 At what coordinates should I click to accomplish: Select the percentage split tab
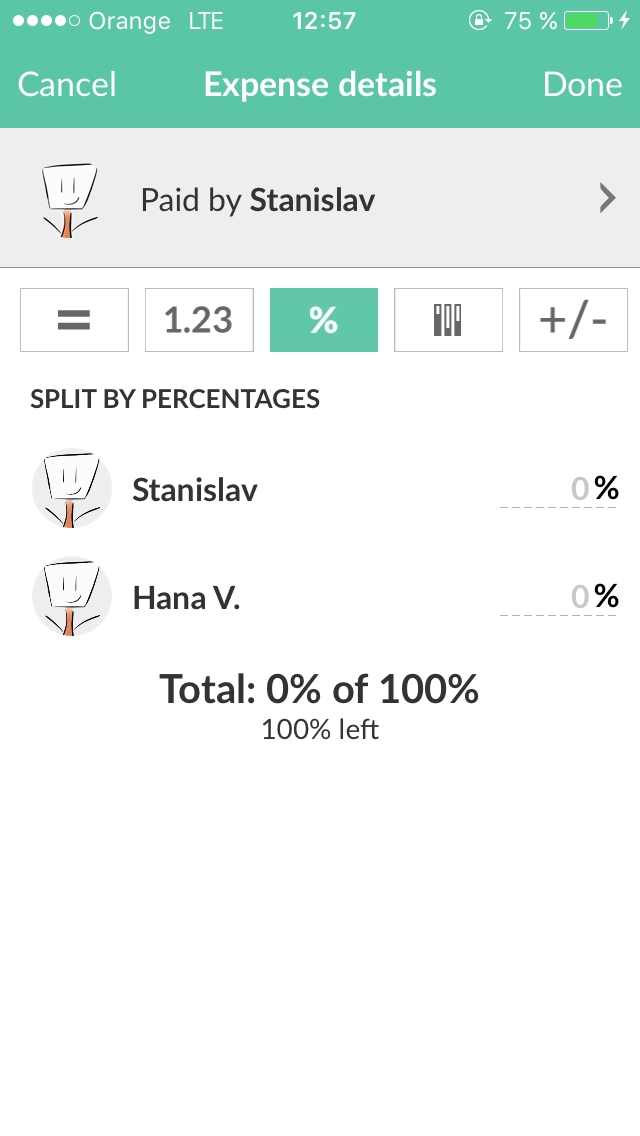click(x=324, y=320)
